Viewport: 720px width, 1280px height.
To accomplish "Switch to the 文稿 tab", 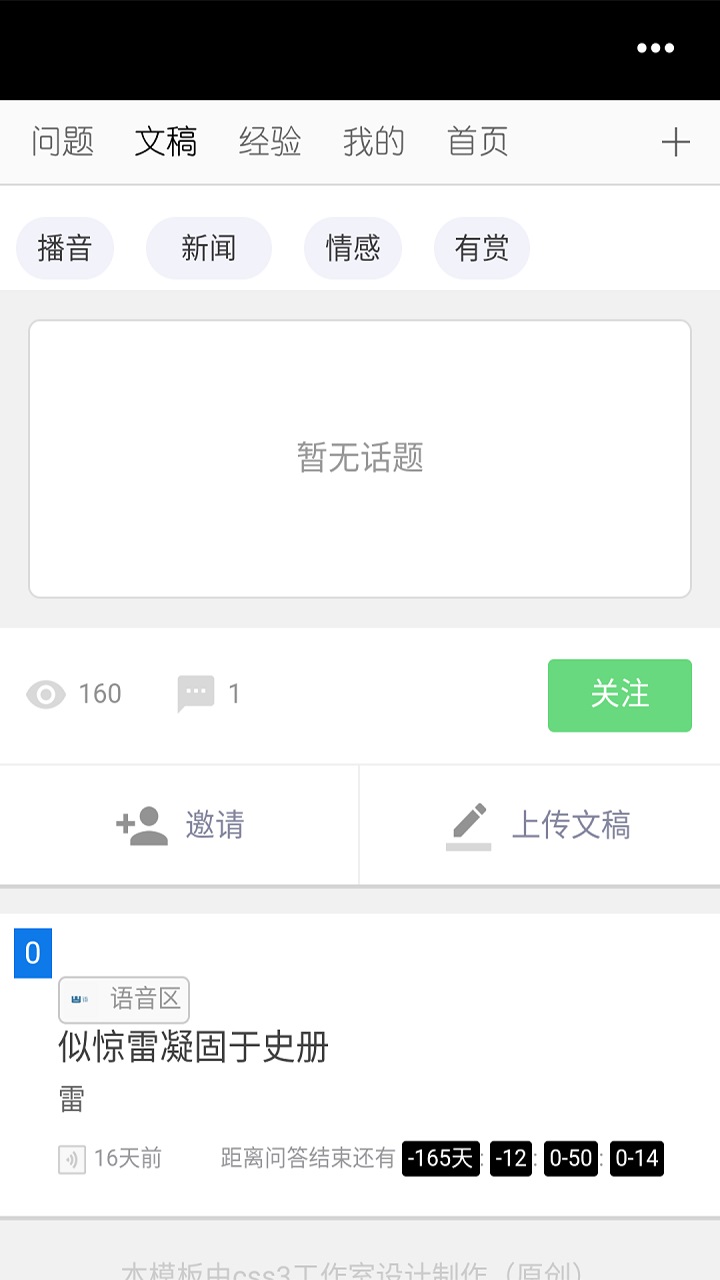I will point(166,142).
